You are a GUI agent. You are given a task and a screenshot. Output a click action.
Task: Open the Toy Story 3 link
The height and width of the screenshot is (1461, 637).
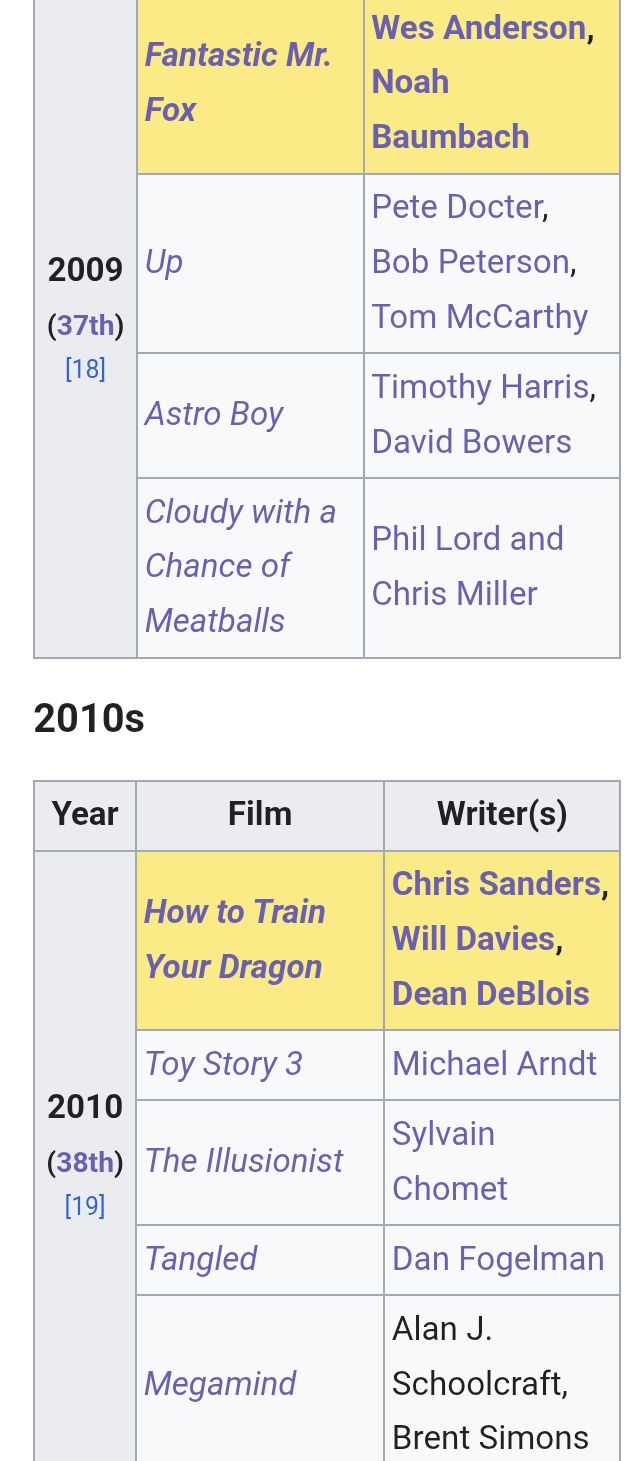[x=223, y=1064]
